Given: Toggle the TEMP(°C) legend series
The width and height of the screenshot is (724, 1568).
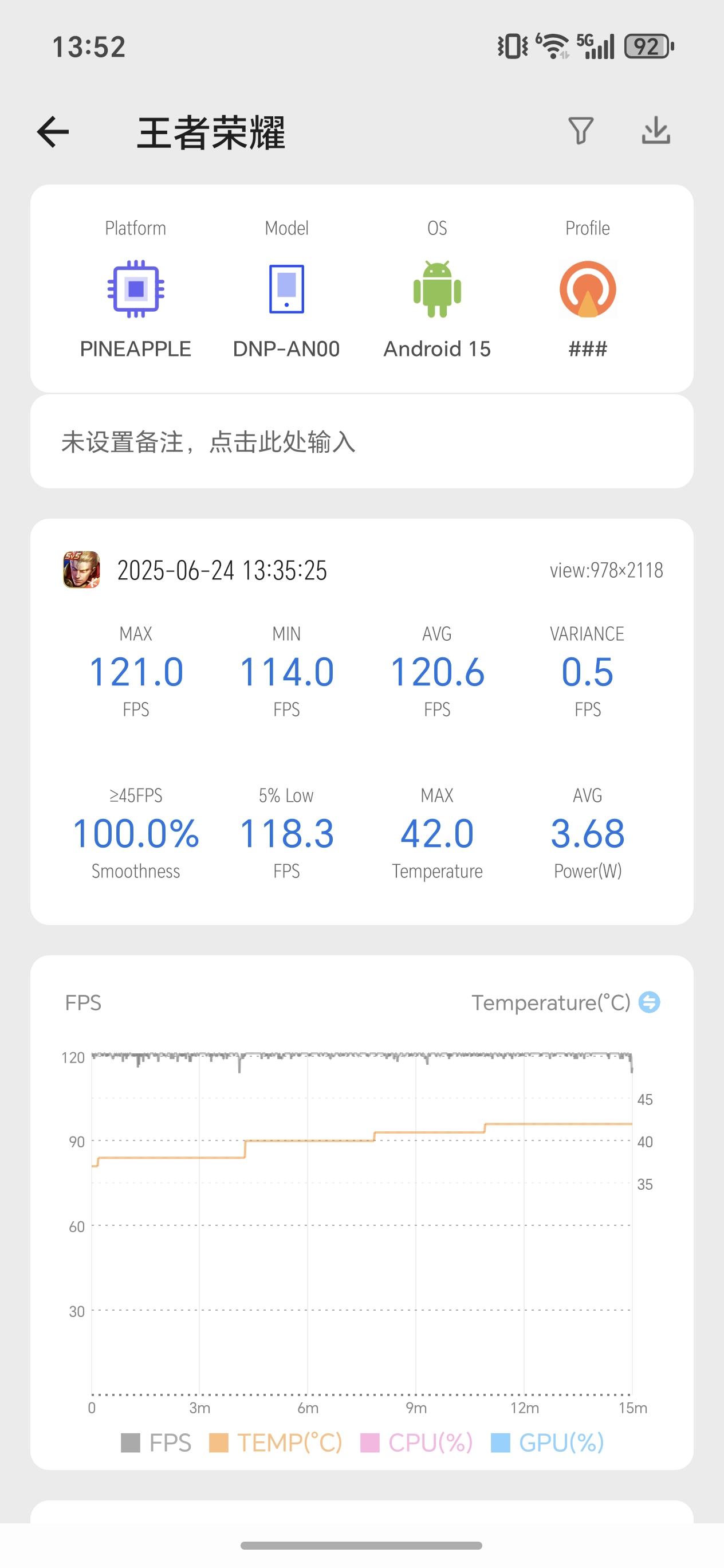Looking at the screenshot, I should click(276, 1442).
